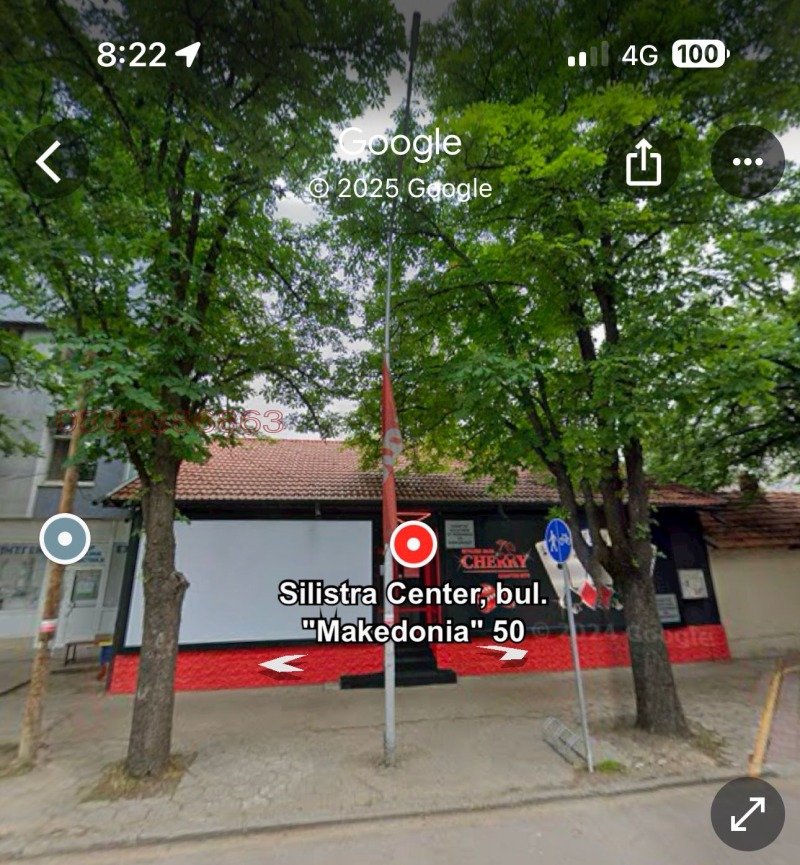Move left along the street
800x865 pixels.
coord(282,663)
